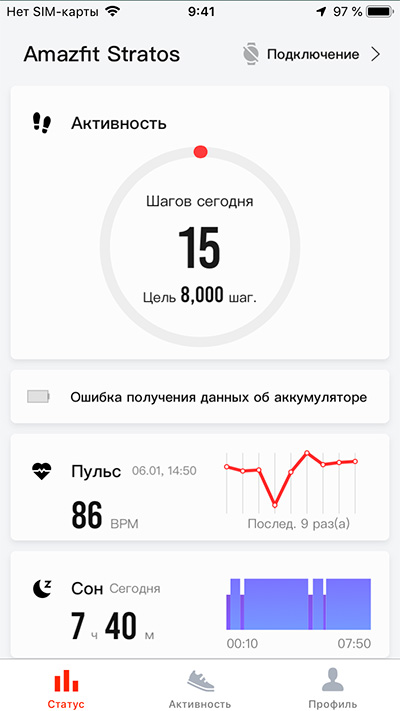Tap the battery data error card

[x=200, y=397]
